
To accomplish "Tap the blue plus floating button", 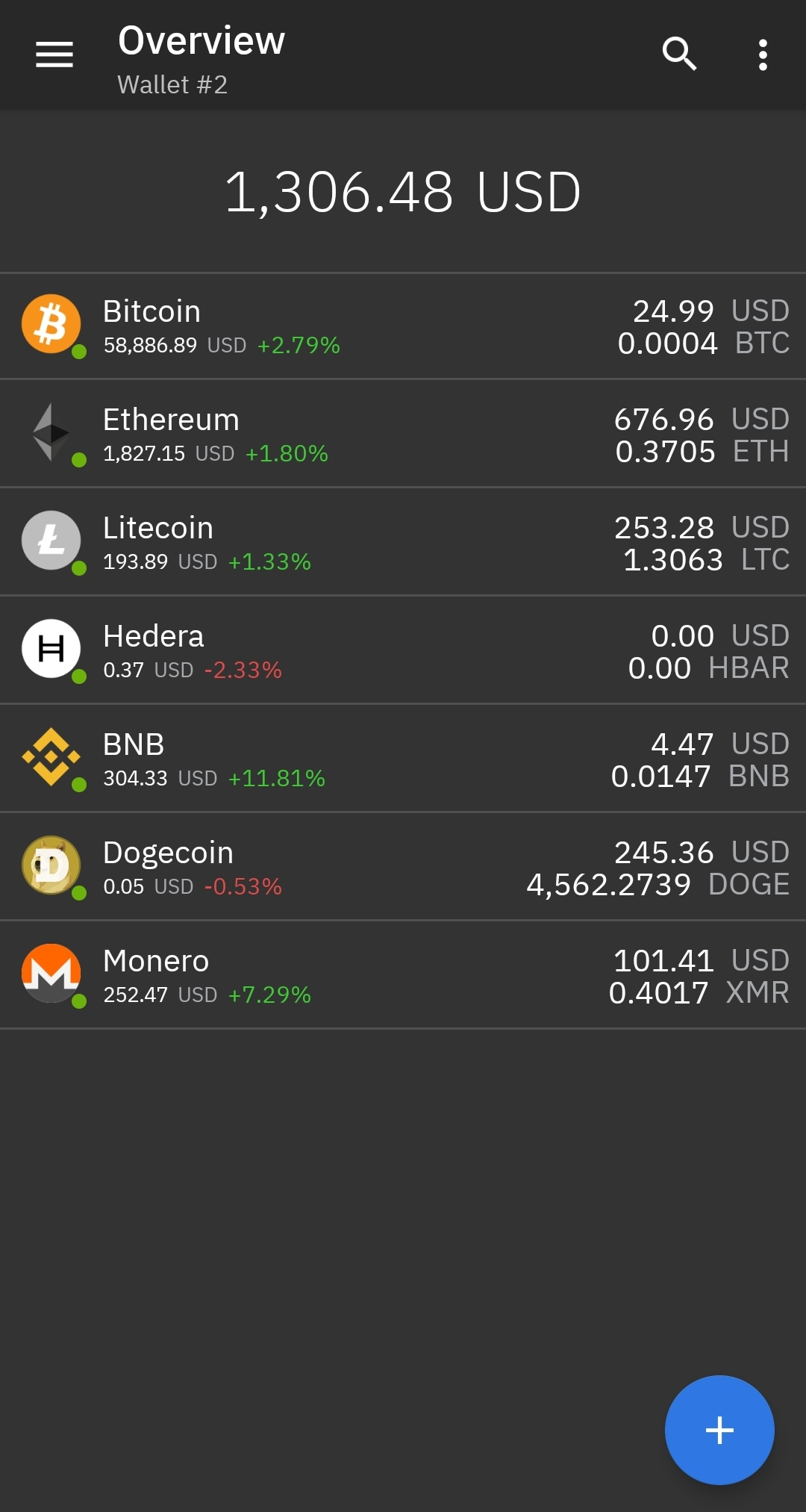I will 719,1430.
